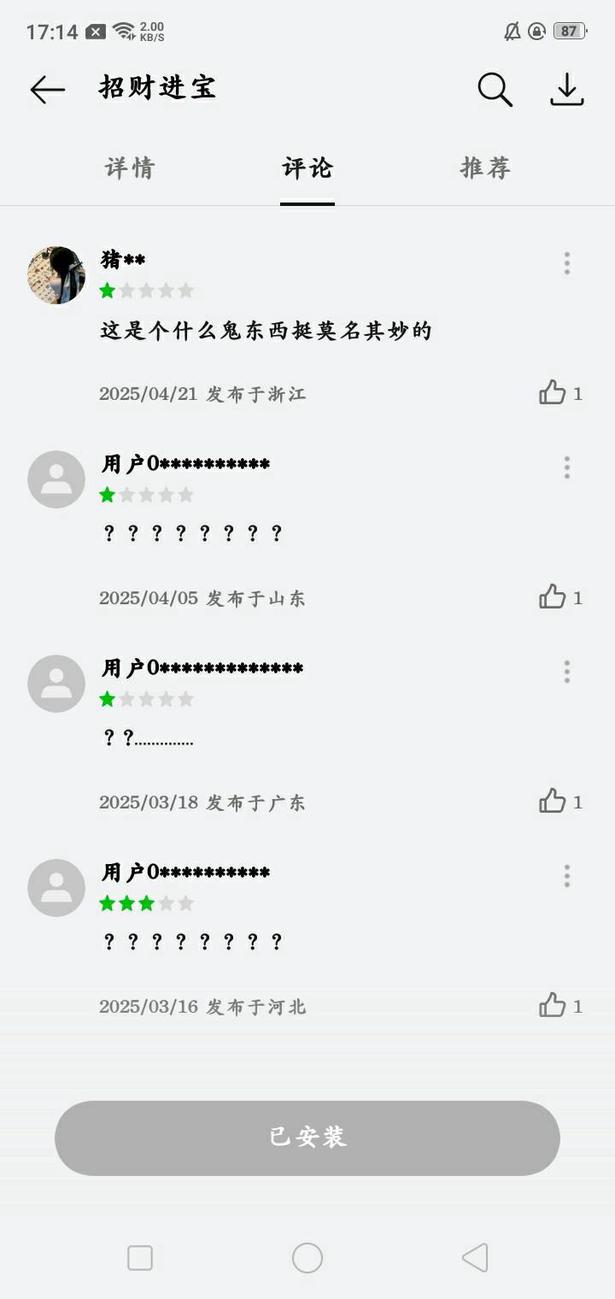615x1299 pixels.
Task: Switch to the 推荐 tab
Action: [485, 168]
